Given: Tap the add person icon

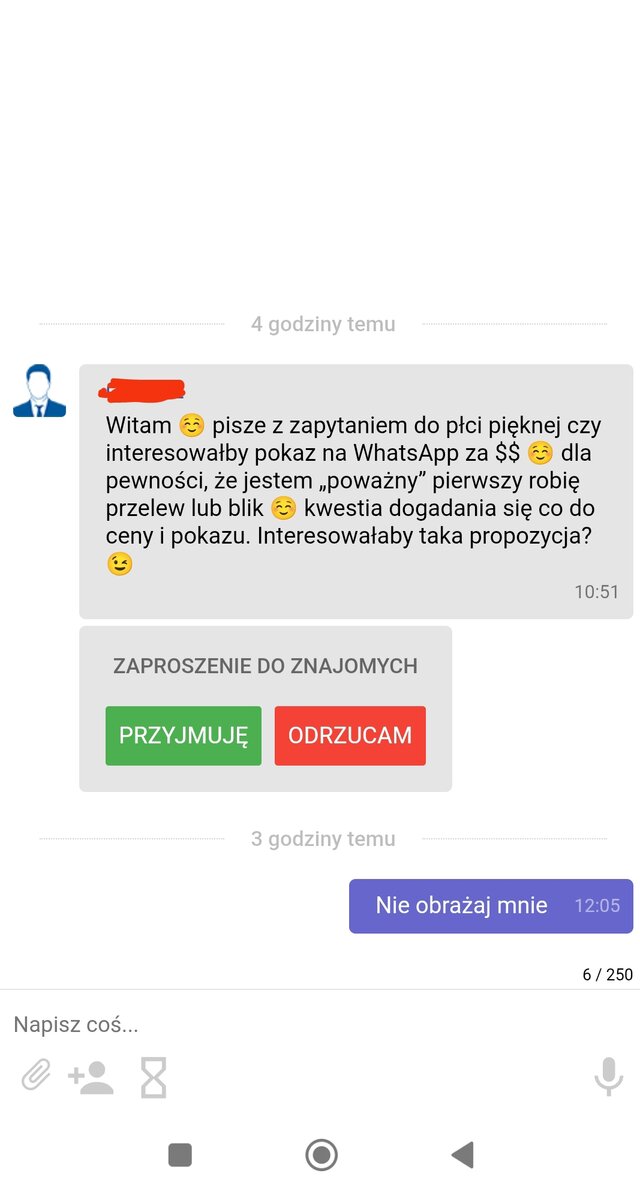Looking at the screenshot, I should 90,1077.
